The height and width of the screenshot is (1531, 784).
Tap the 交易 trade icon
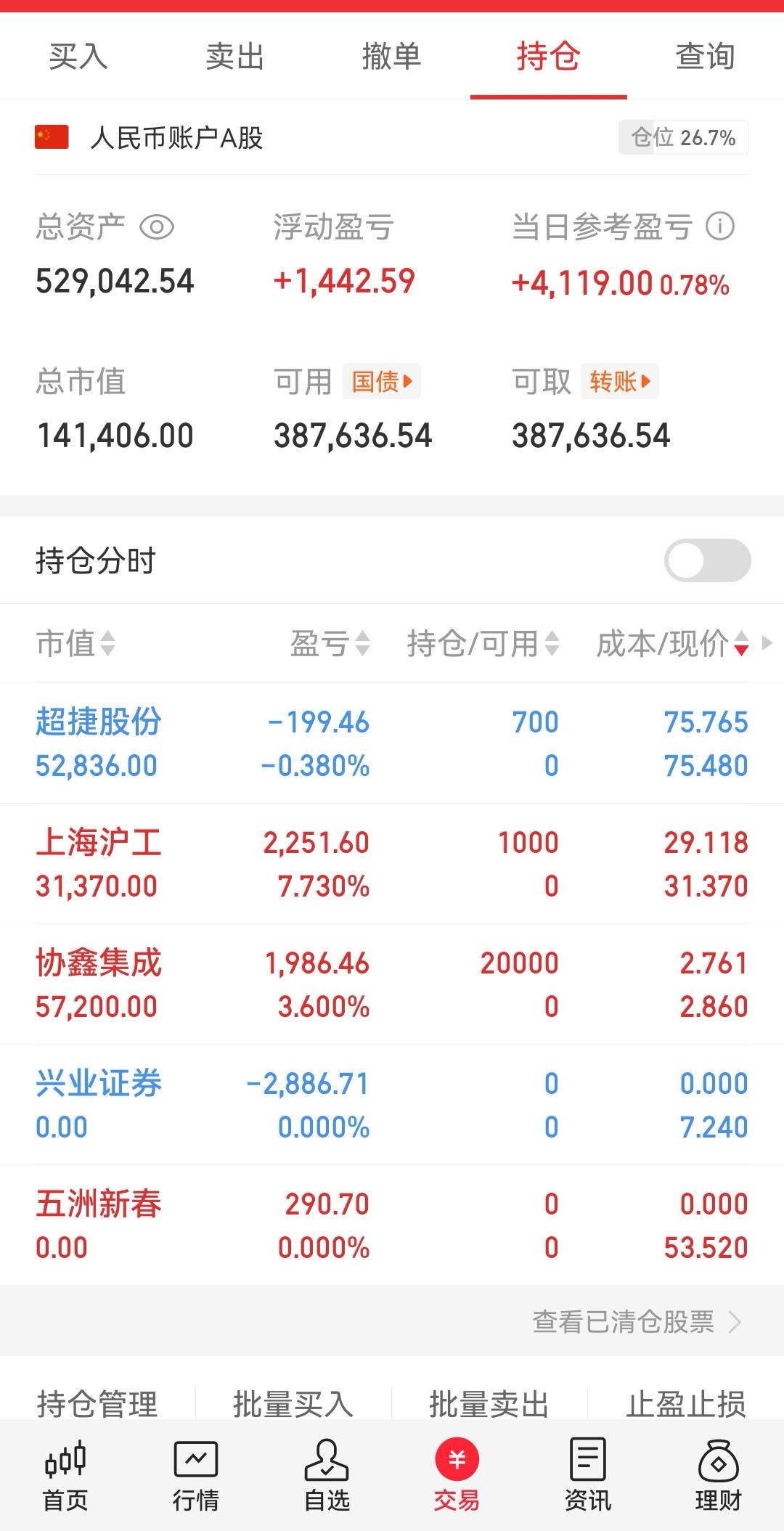(x=456, y=1474)
